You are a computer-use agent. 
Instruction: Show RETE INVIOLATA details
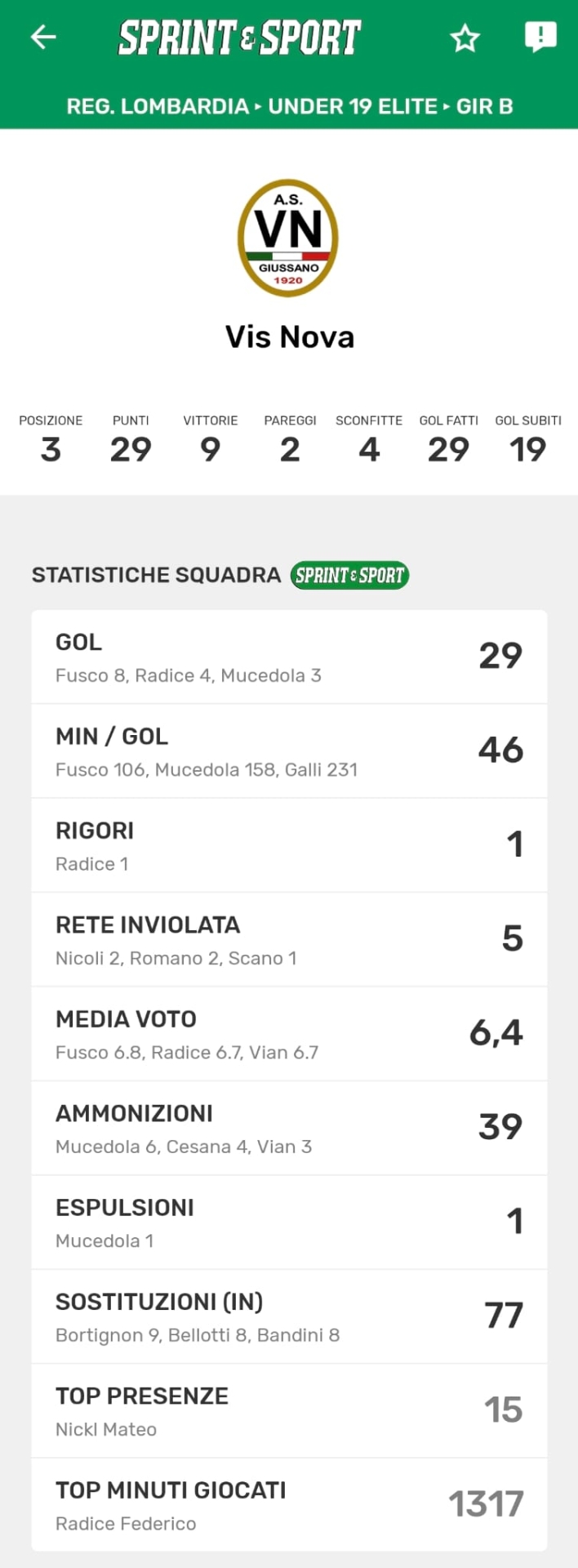tap(289, 940)
